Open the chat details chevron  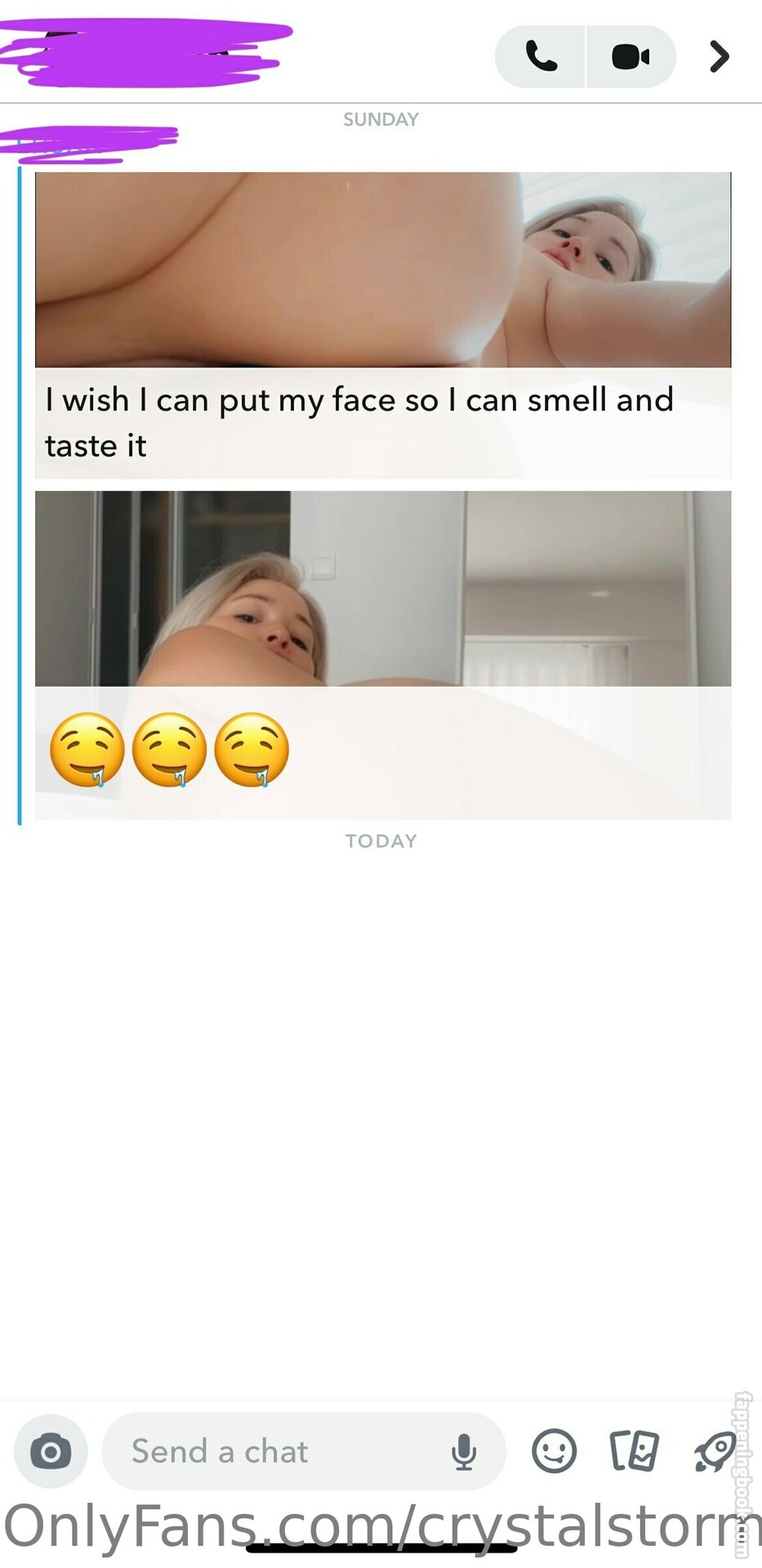(x=719, y=56)
